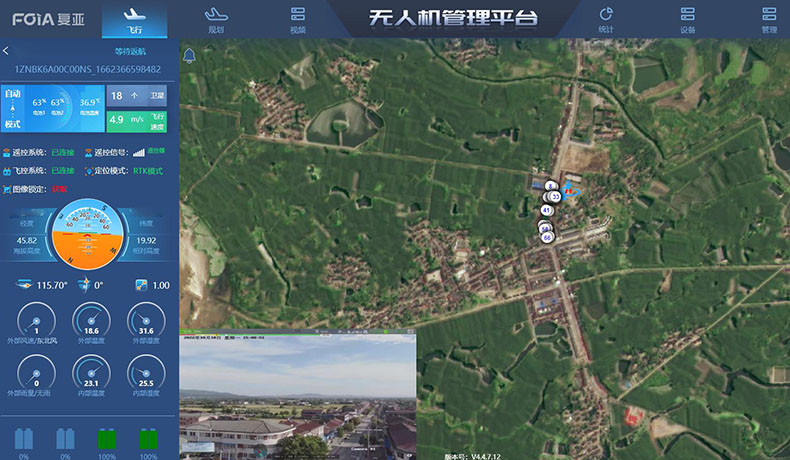
Task: Open the 规划 planning tab
Action: click(215, 19)
